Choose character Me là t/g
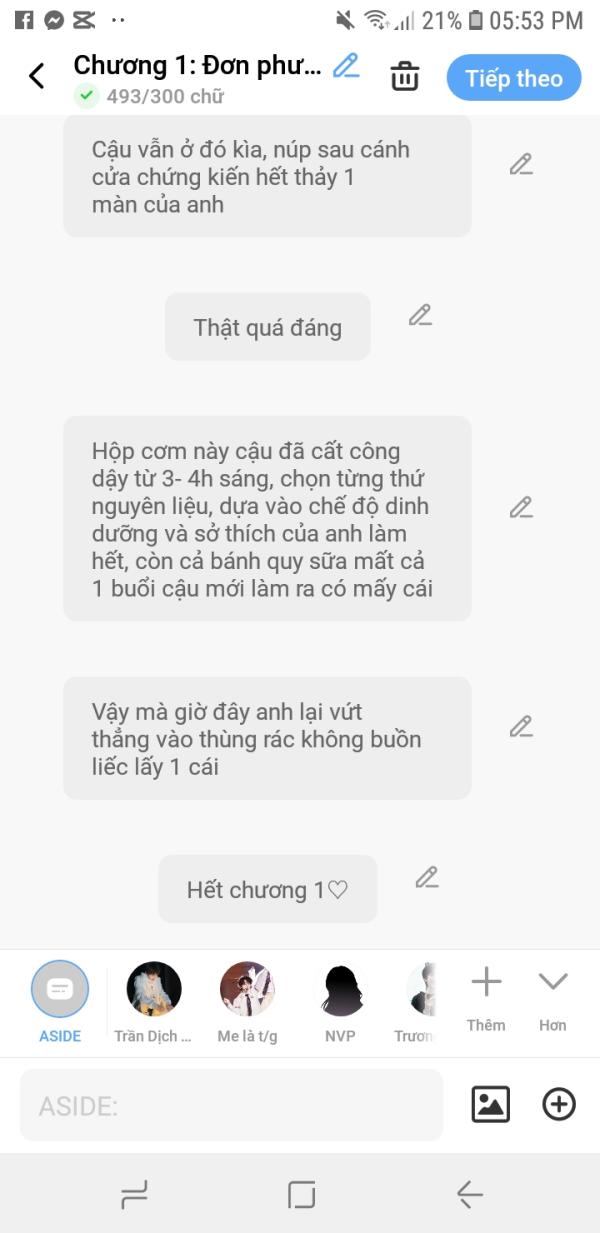 [247, 1002]
